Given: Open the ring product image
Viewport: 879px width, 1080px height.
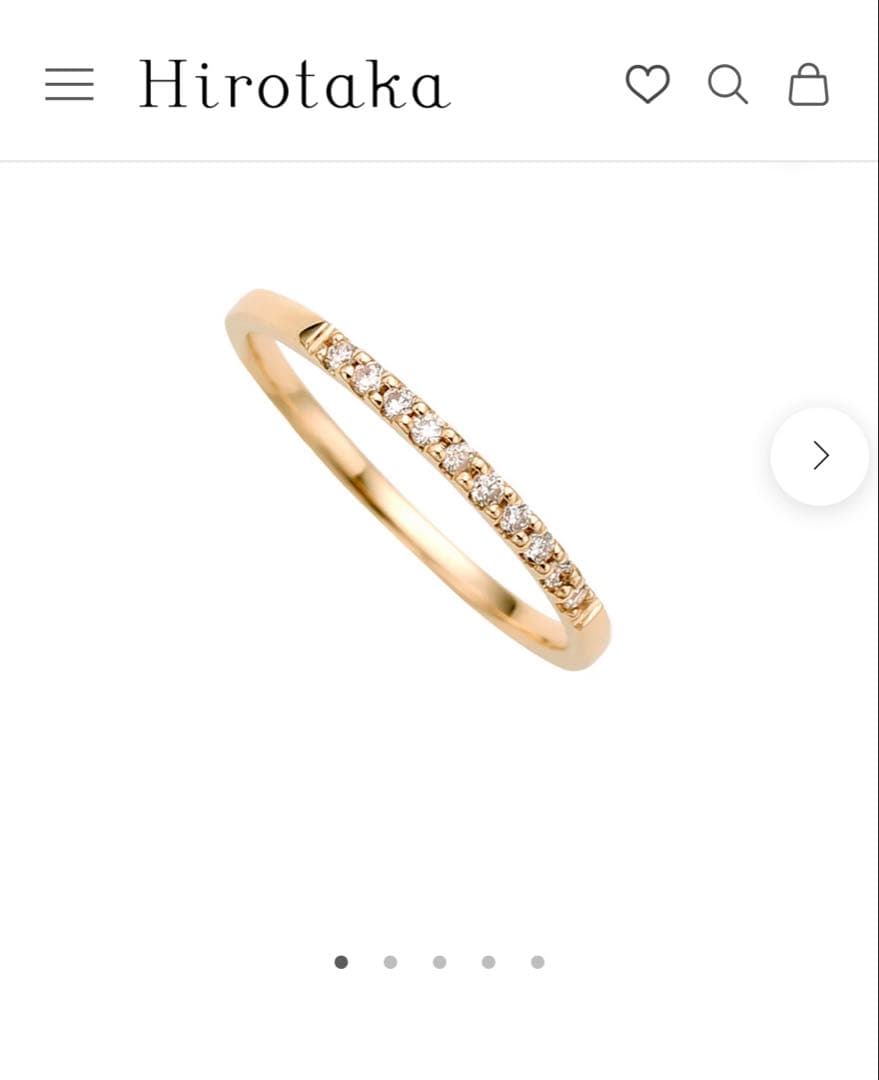Looking at the screenshot, I should click(418, 480).
